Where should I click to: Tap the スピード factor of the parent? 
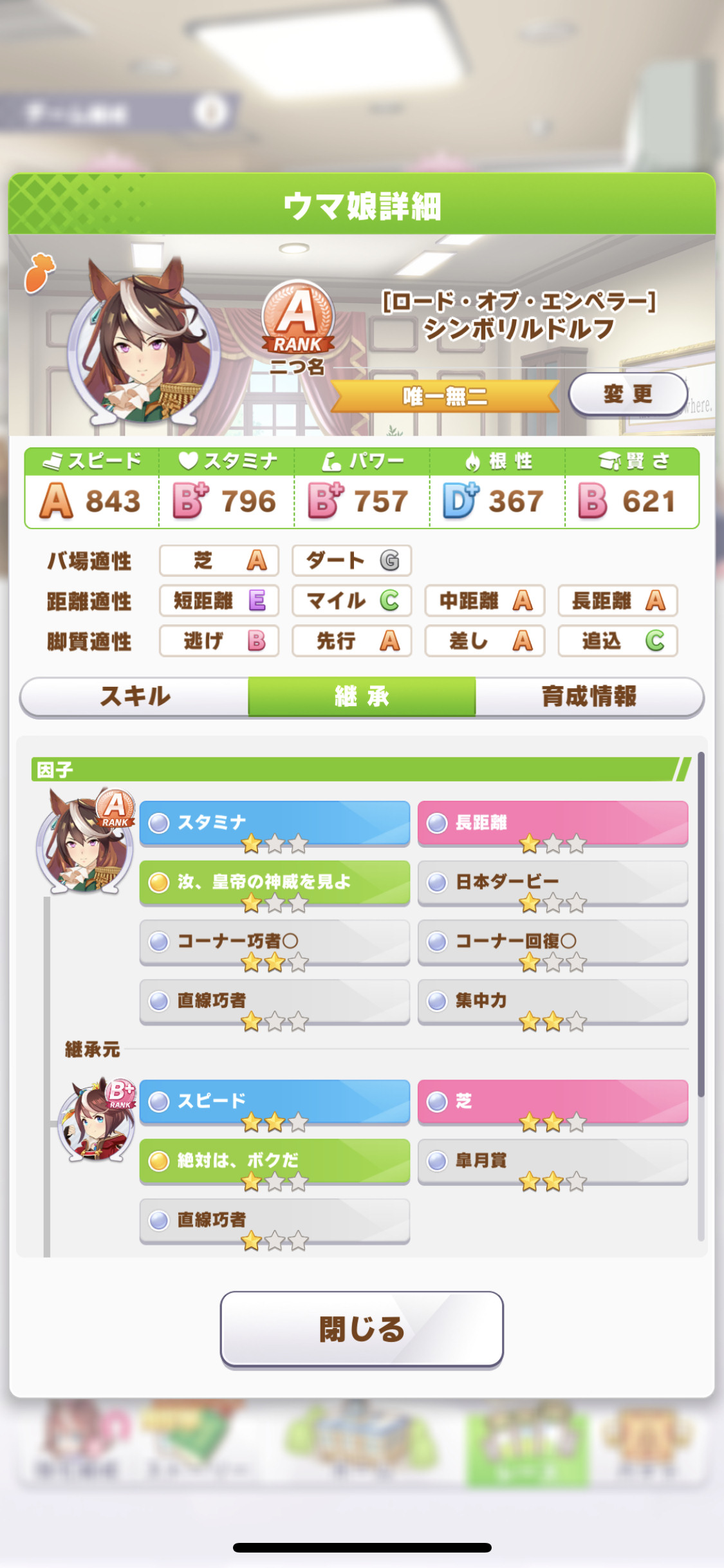[275, 1102]
